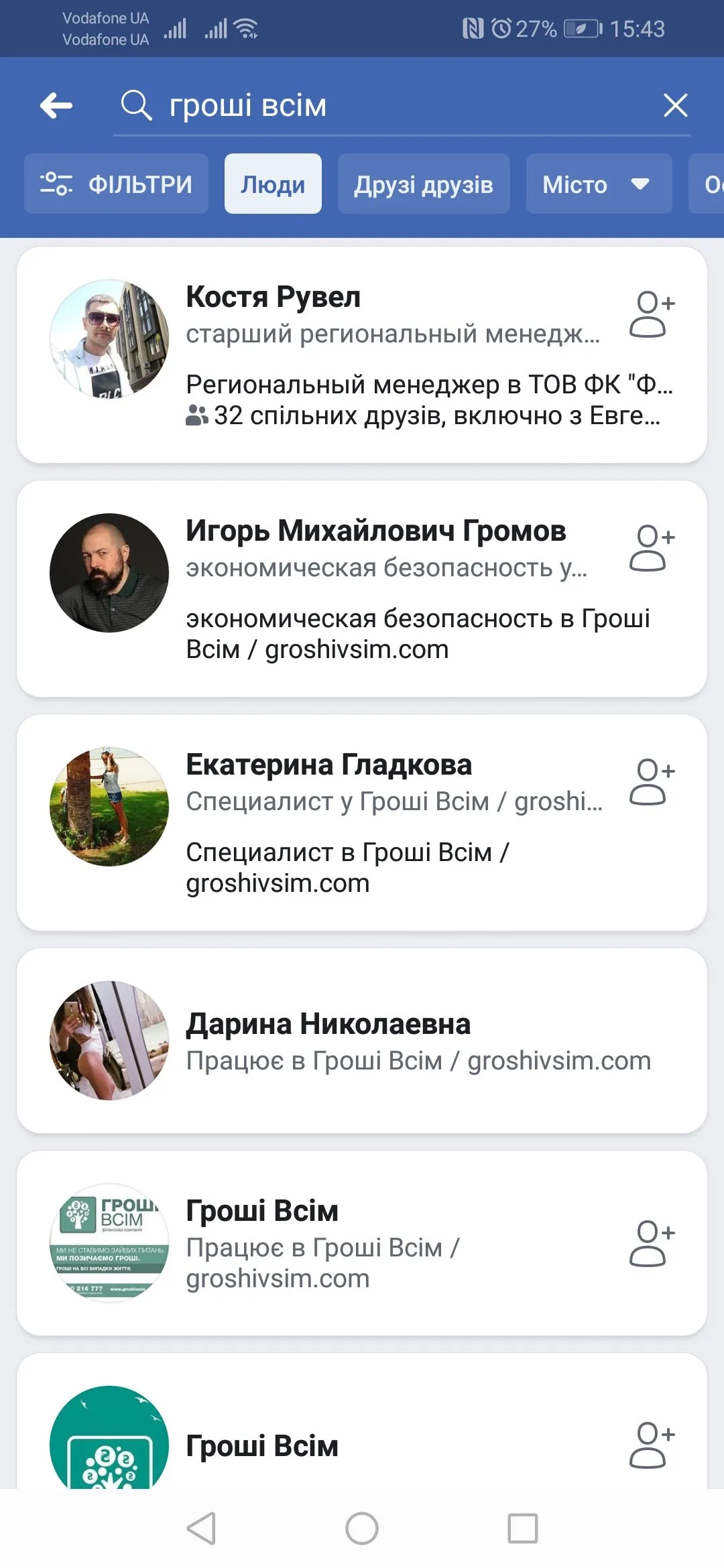Add Екатерина Гладкова as a friend

[x=652, y=781]
